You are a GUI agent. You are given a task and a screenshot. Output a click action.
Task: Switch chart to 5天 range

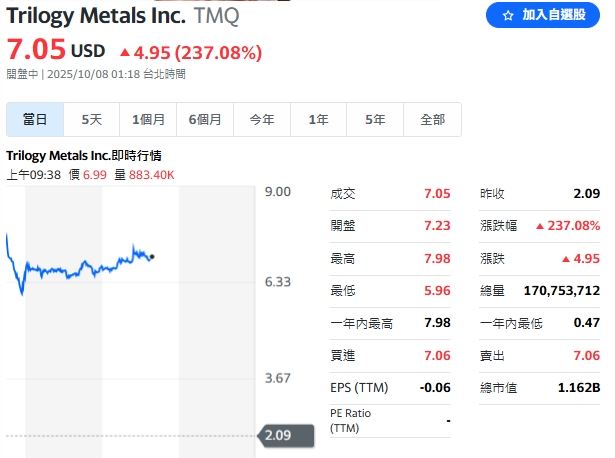click(x=91, y=119)
